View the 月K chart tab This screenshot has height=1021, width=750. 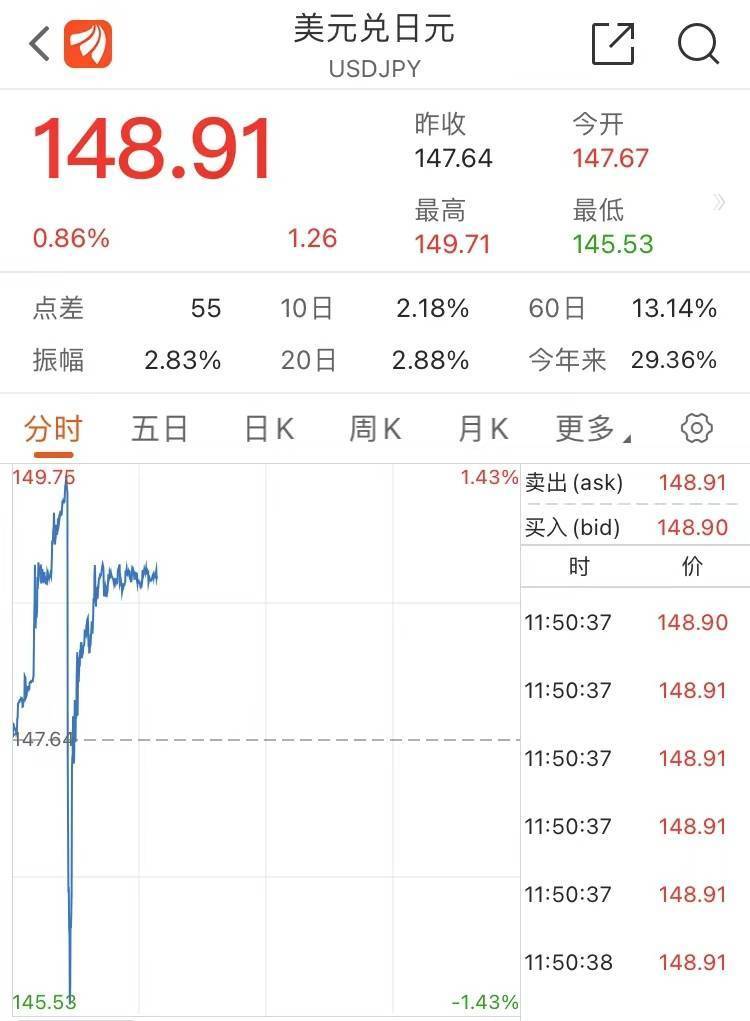[x=483, y=430]
